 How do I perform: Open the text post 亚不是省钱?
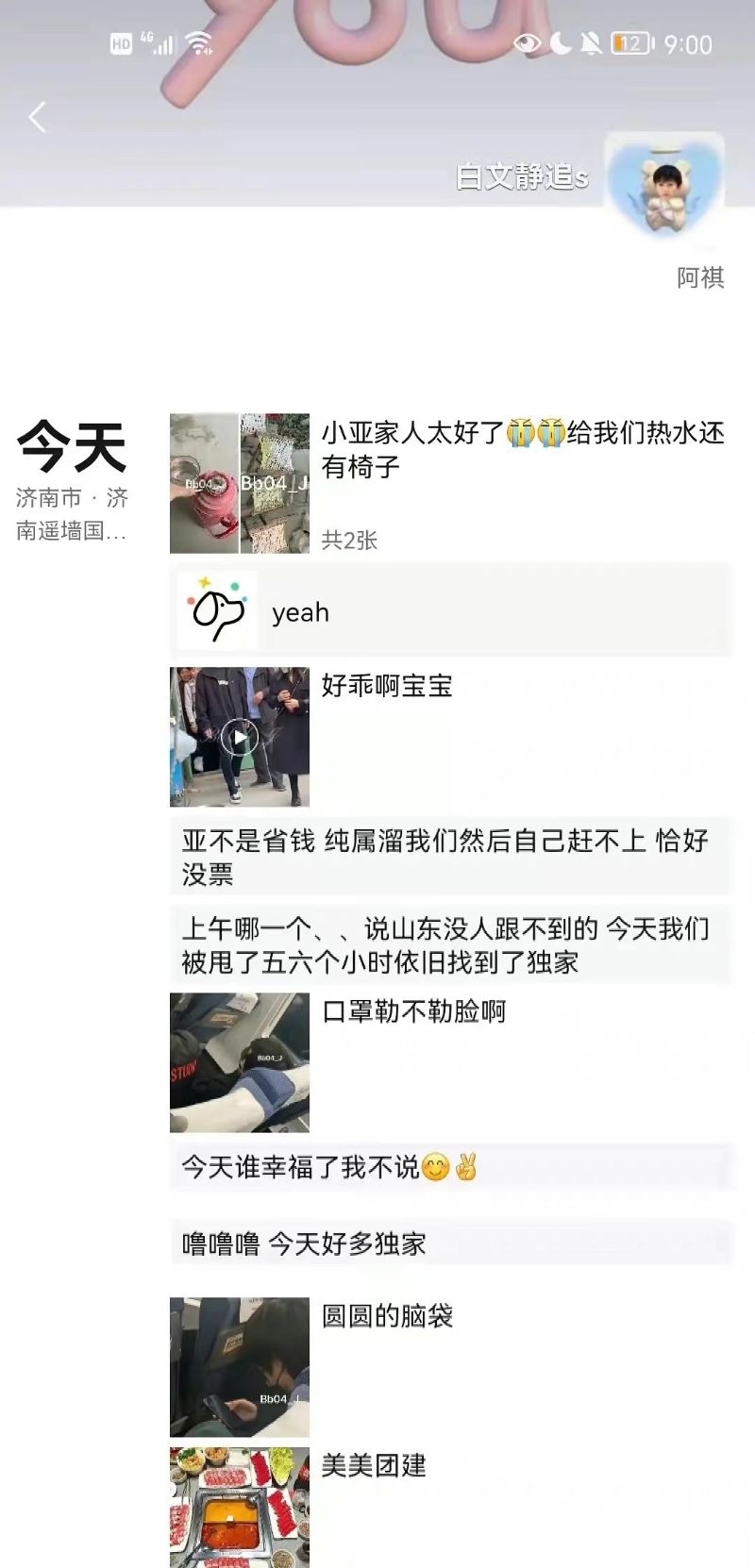[x=449, y=857]
